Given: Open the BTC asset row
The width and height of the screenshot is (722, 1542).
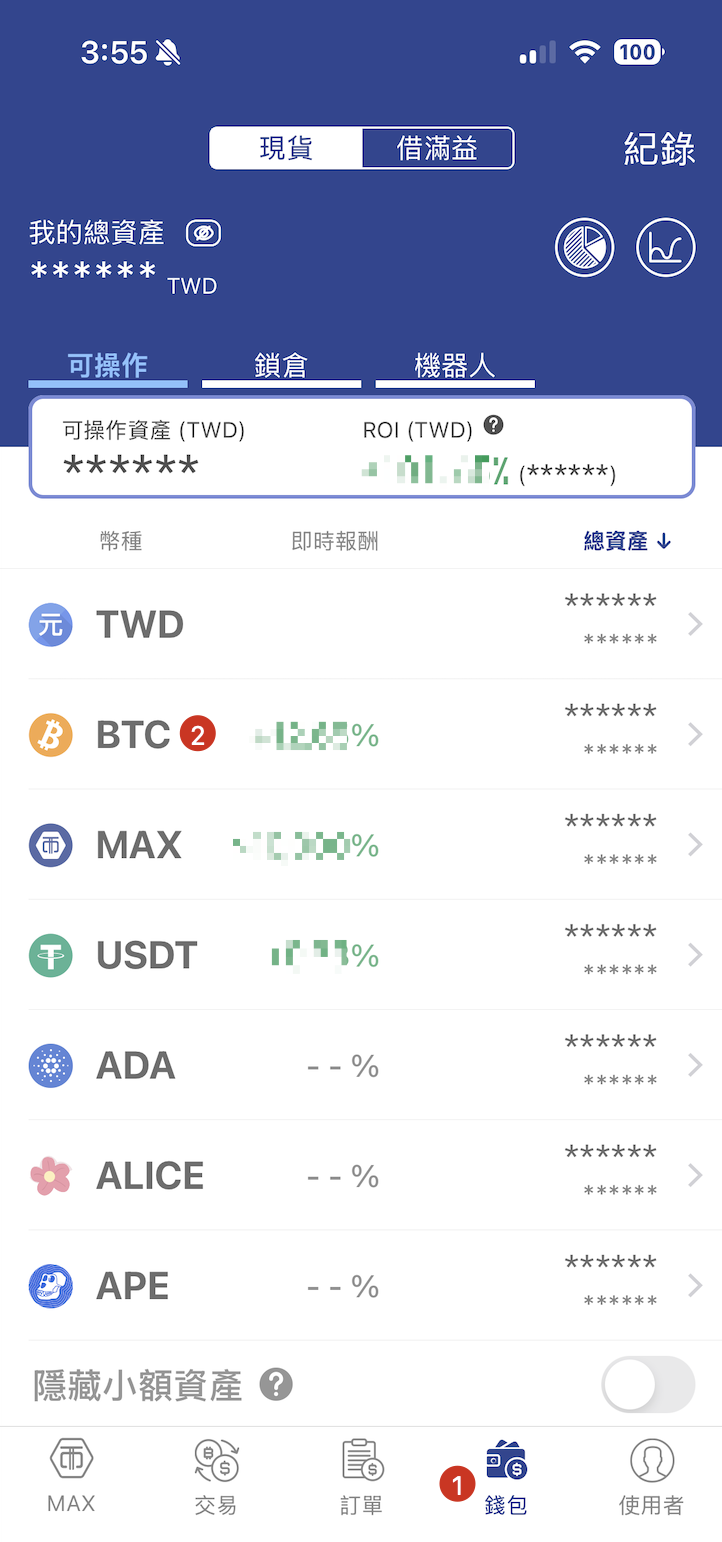Looking at the screenshot, I should coord(360,735).
